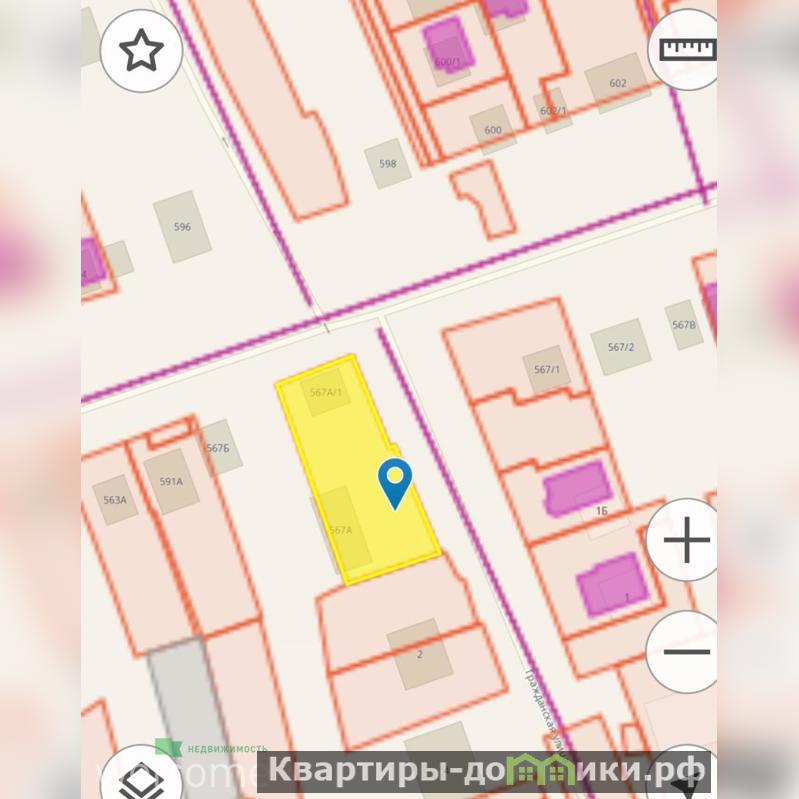Zoom out with the minus button
This screenshot has height=799, width=799.
[x=685, y=652]
